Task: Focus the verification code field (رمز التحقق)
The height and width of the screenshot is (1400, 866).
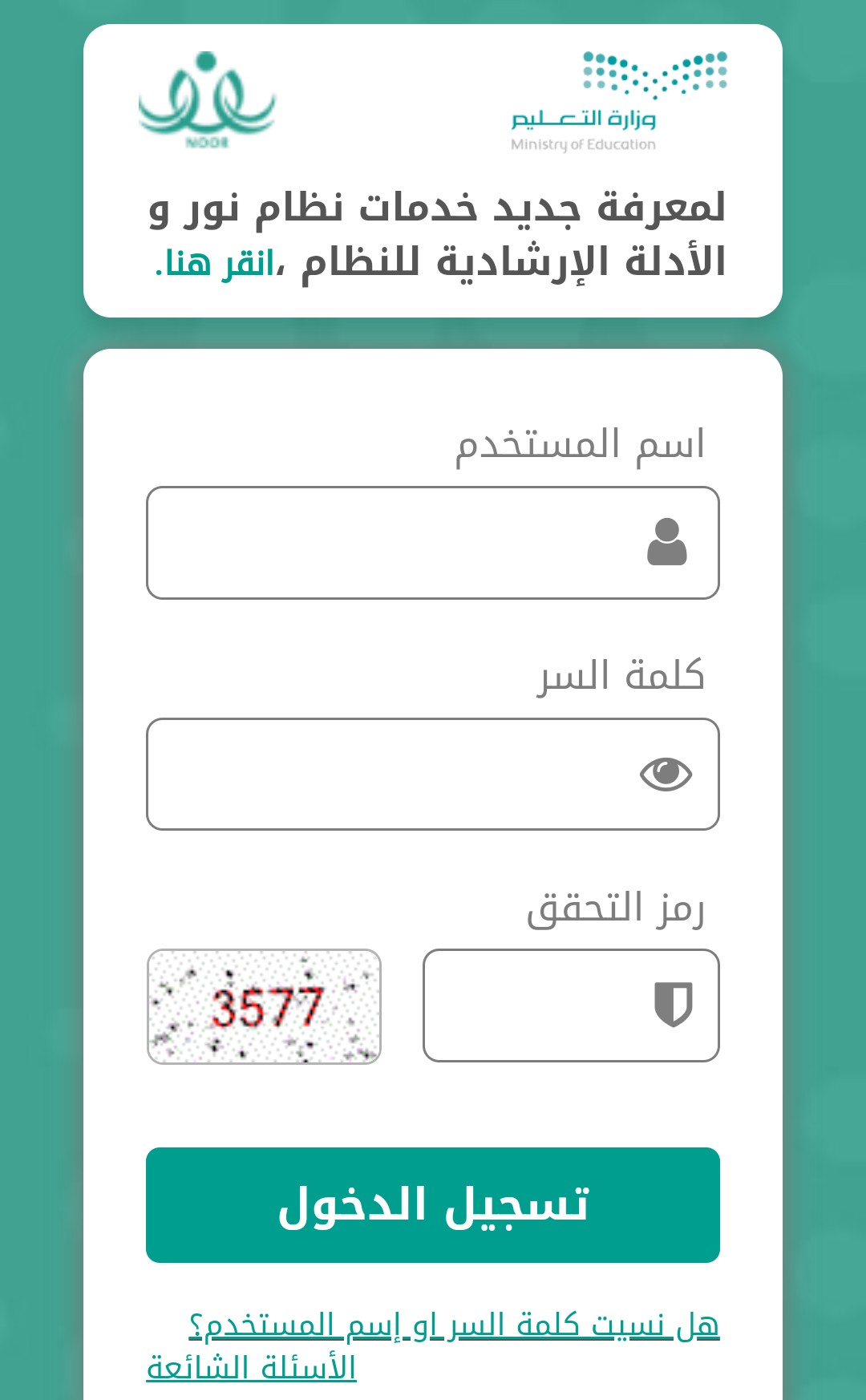Action: click(x=571, y=1005)
